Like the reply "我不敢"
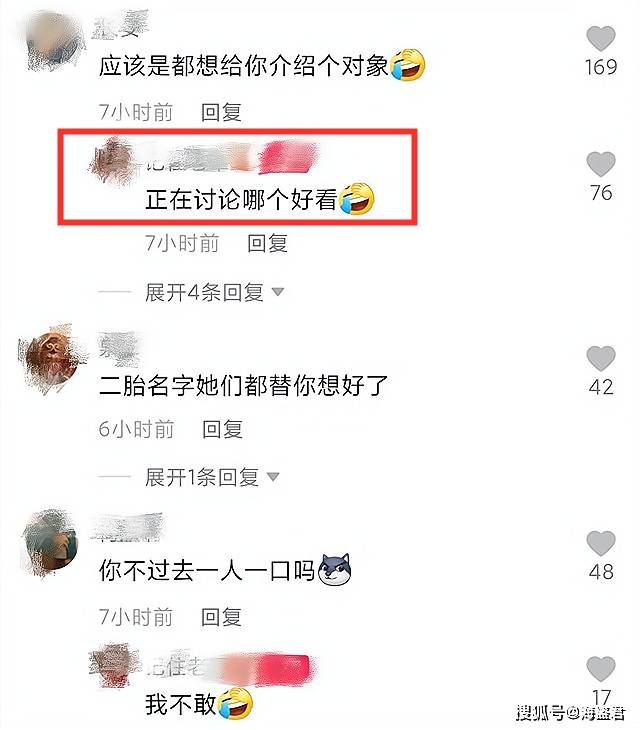 pyautogui.click(x=600, y=669)
